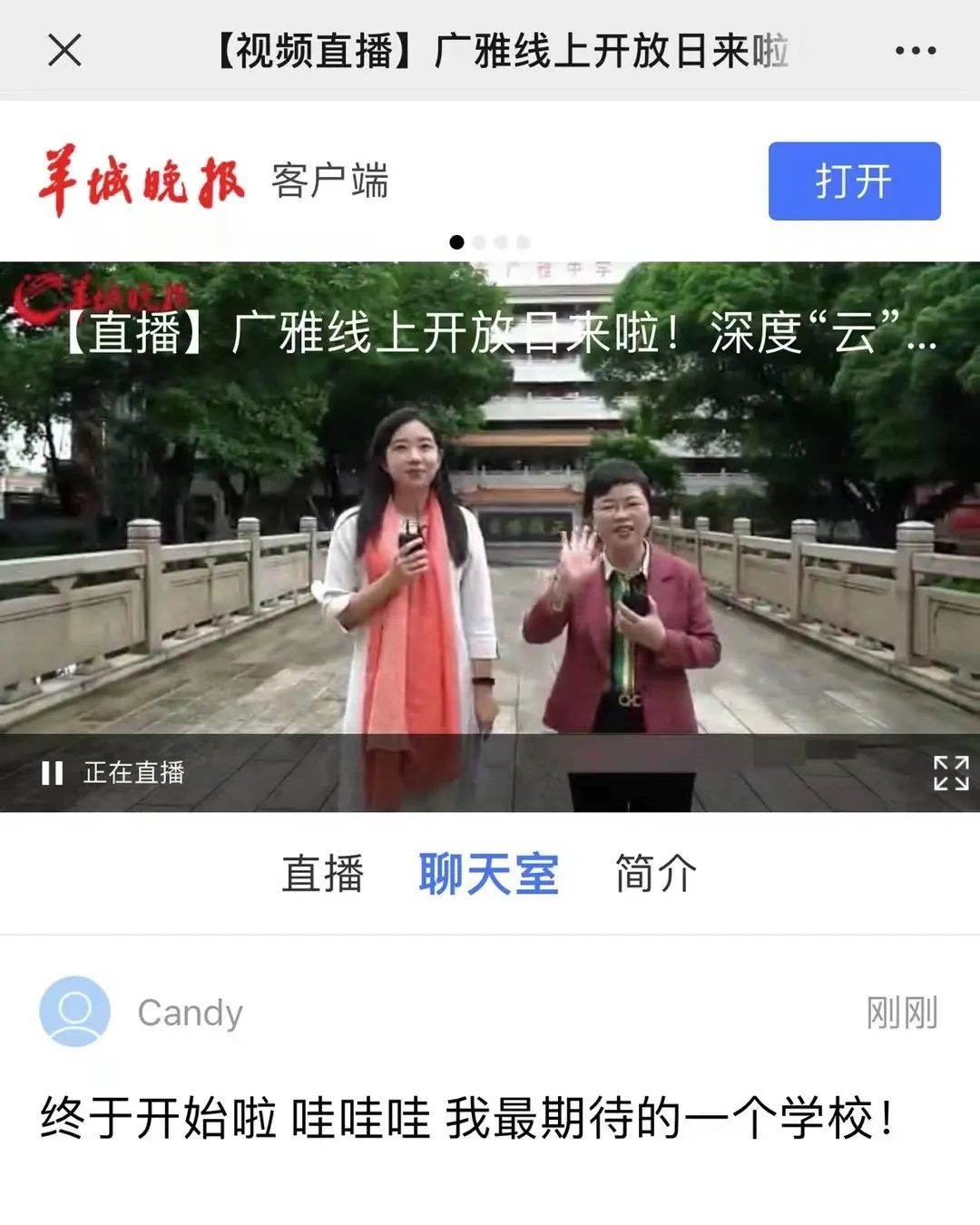This screenshot has height=1225, width=980.
Task: Tap the banner page indicator dots
Action: click(x=489, y=242)
